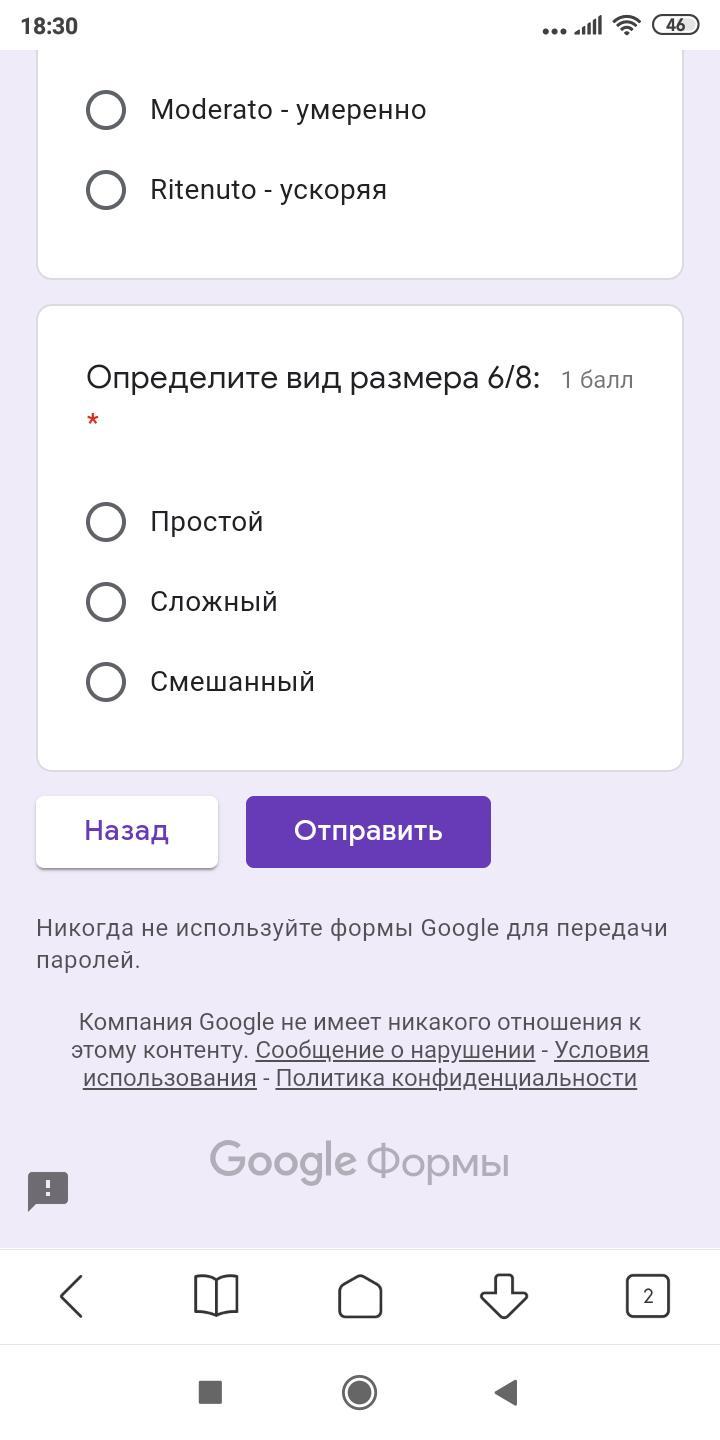Select Простой for the 6/8 question
Image resolution: width=720 pixels, height=1440 pixels.
[106, 522]
